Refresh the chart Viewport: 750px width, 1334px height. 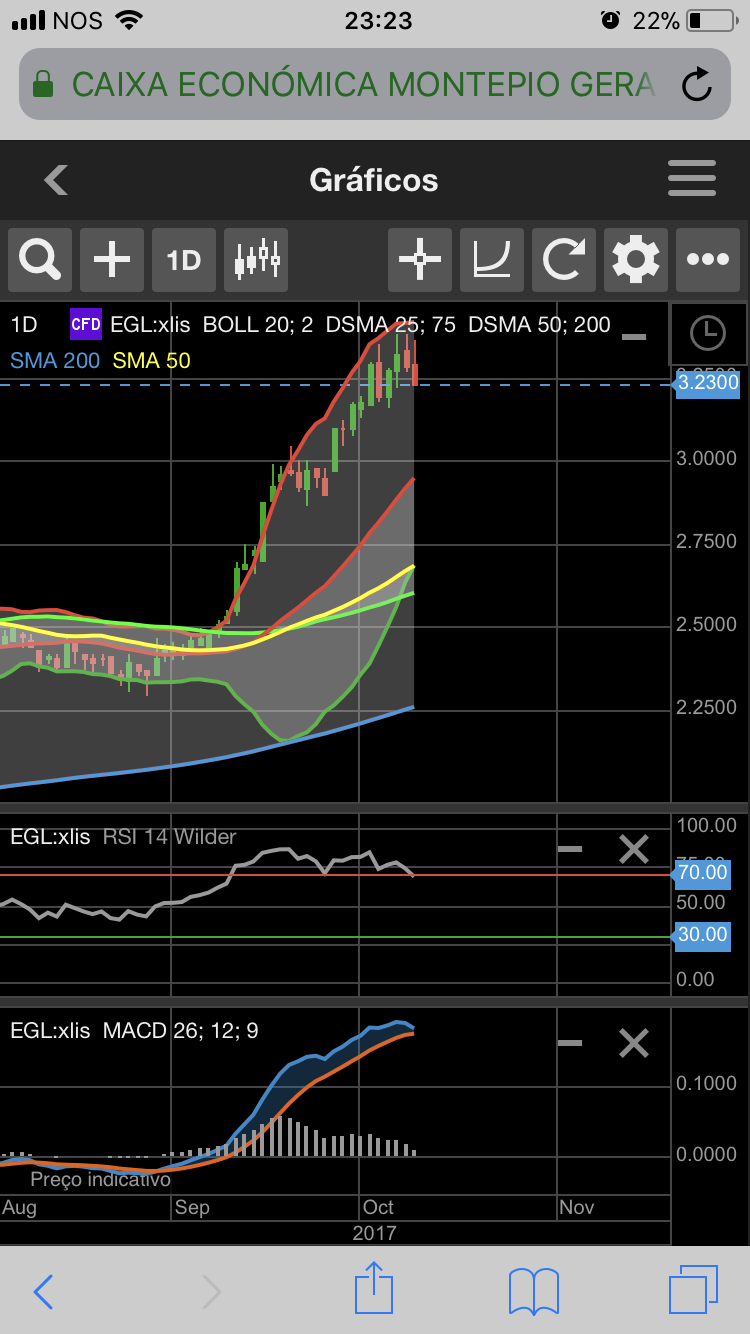coord(564,260)
